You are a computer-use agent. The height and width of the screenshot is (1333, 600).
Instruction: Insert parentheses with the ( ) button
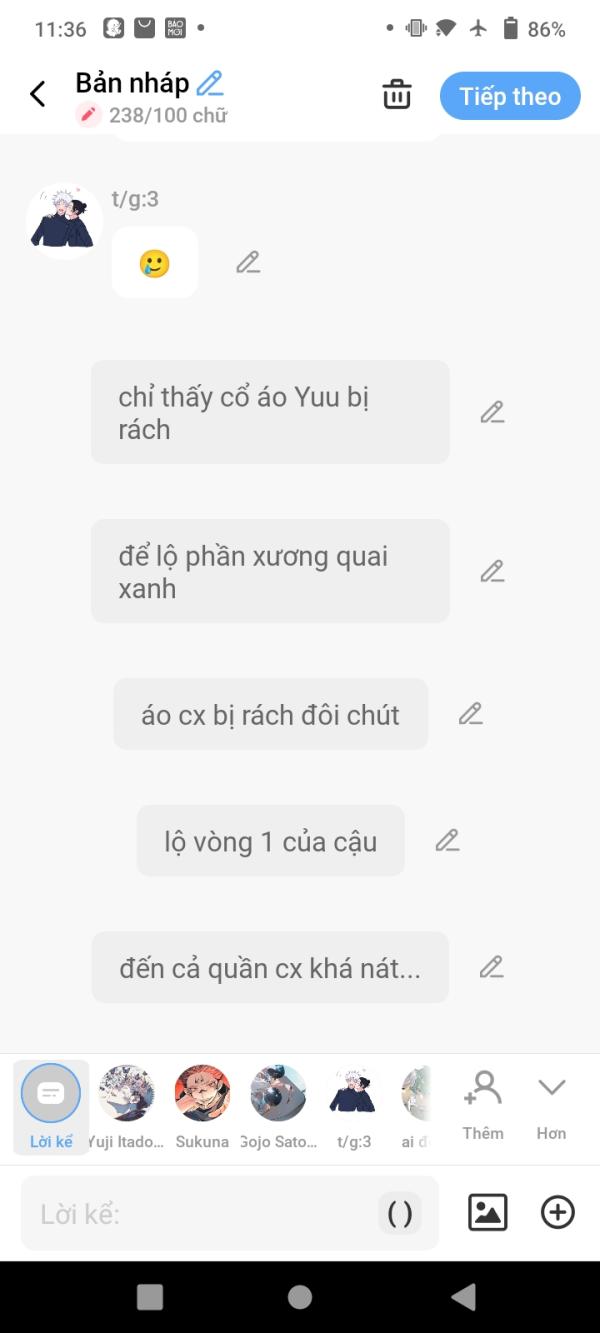coord(399,1214)
